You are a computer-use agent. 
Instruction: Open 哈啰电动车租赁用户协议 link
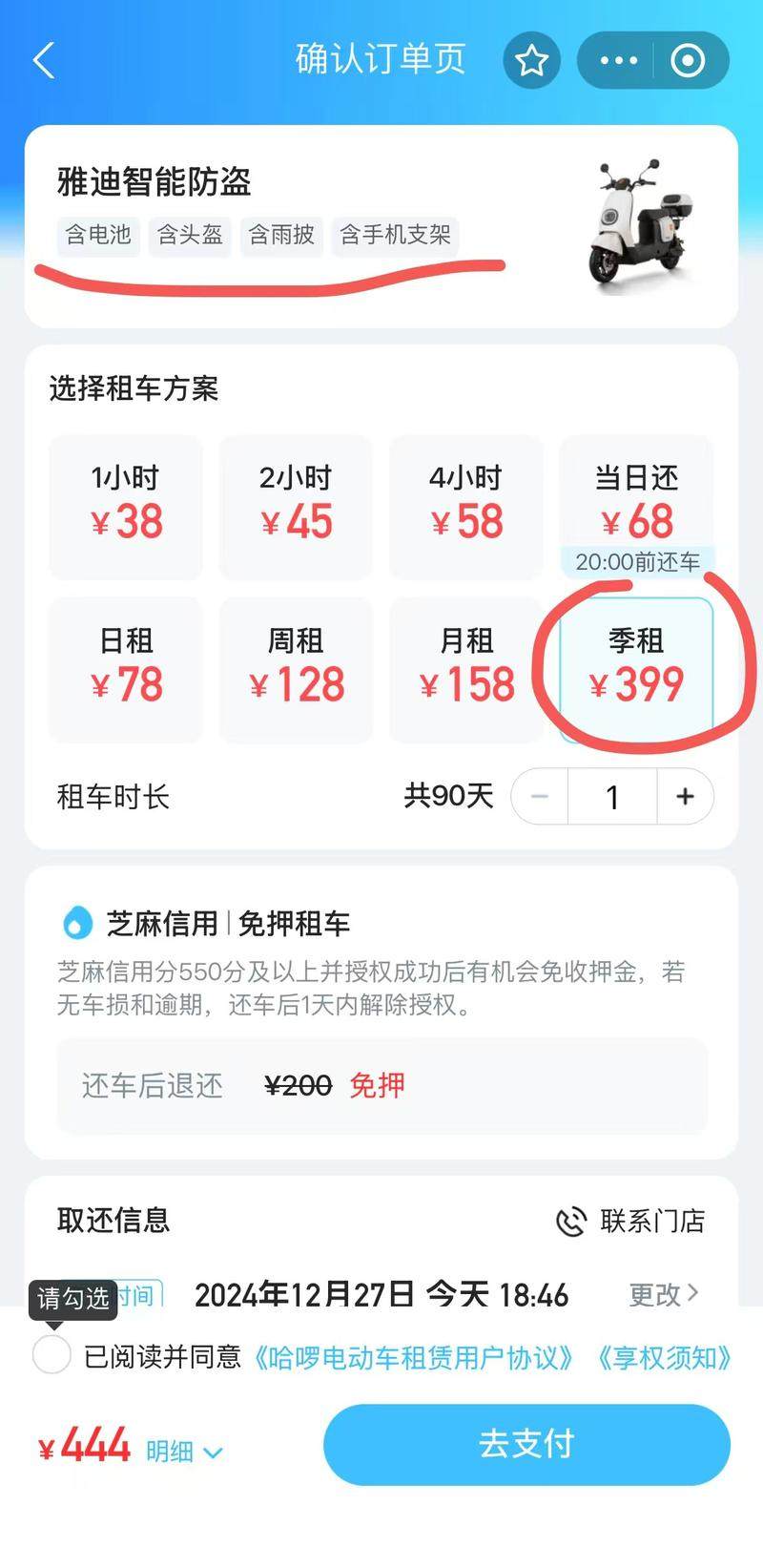(414, 1357)
